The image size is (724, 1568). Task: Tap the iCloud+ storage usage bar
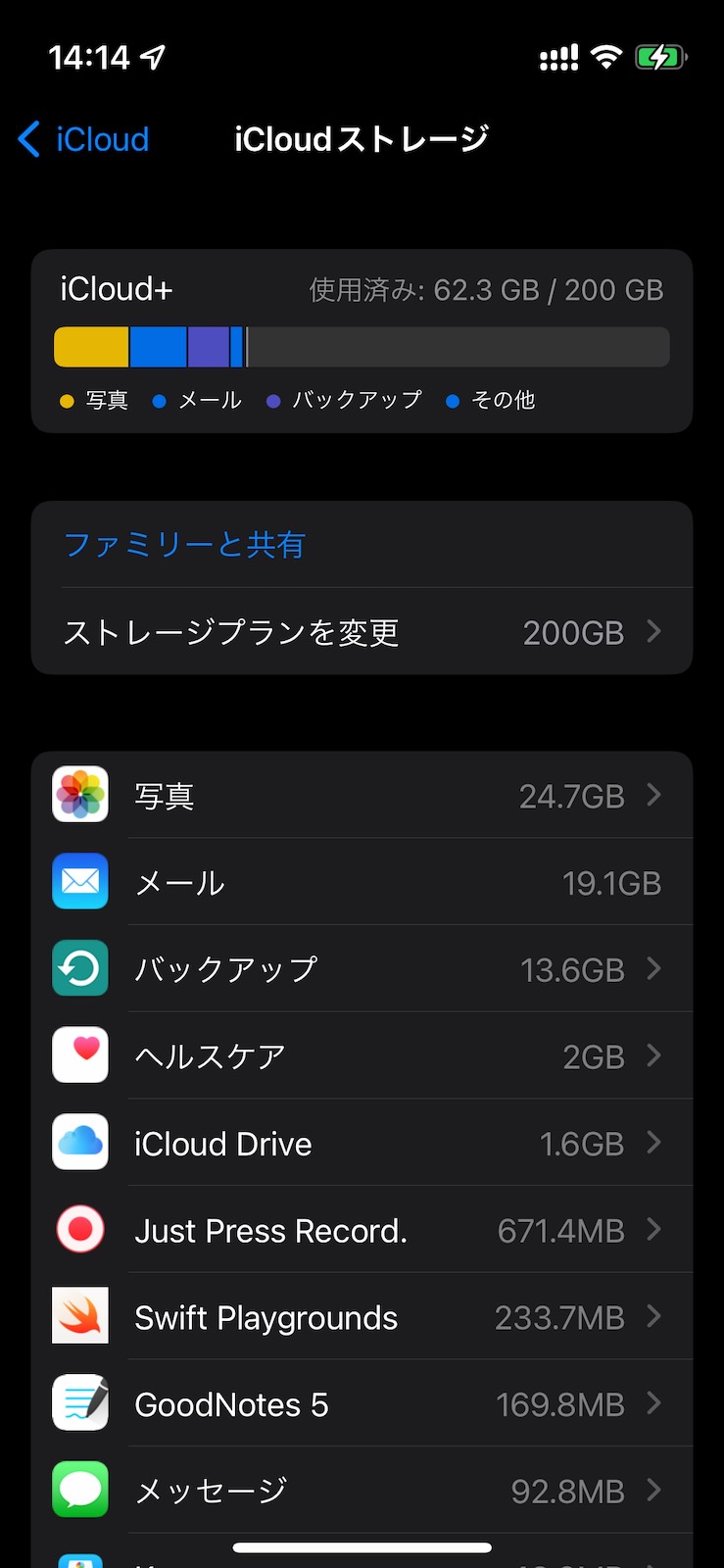(362, 346)
